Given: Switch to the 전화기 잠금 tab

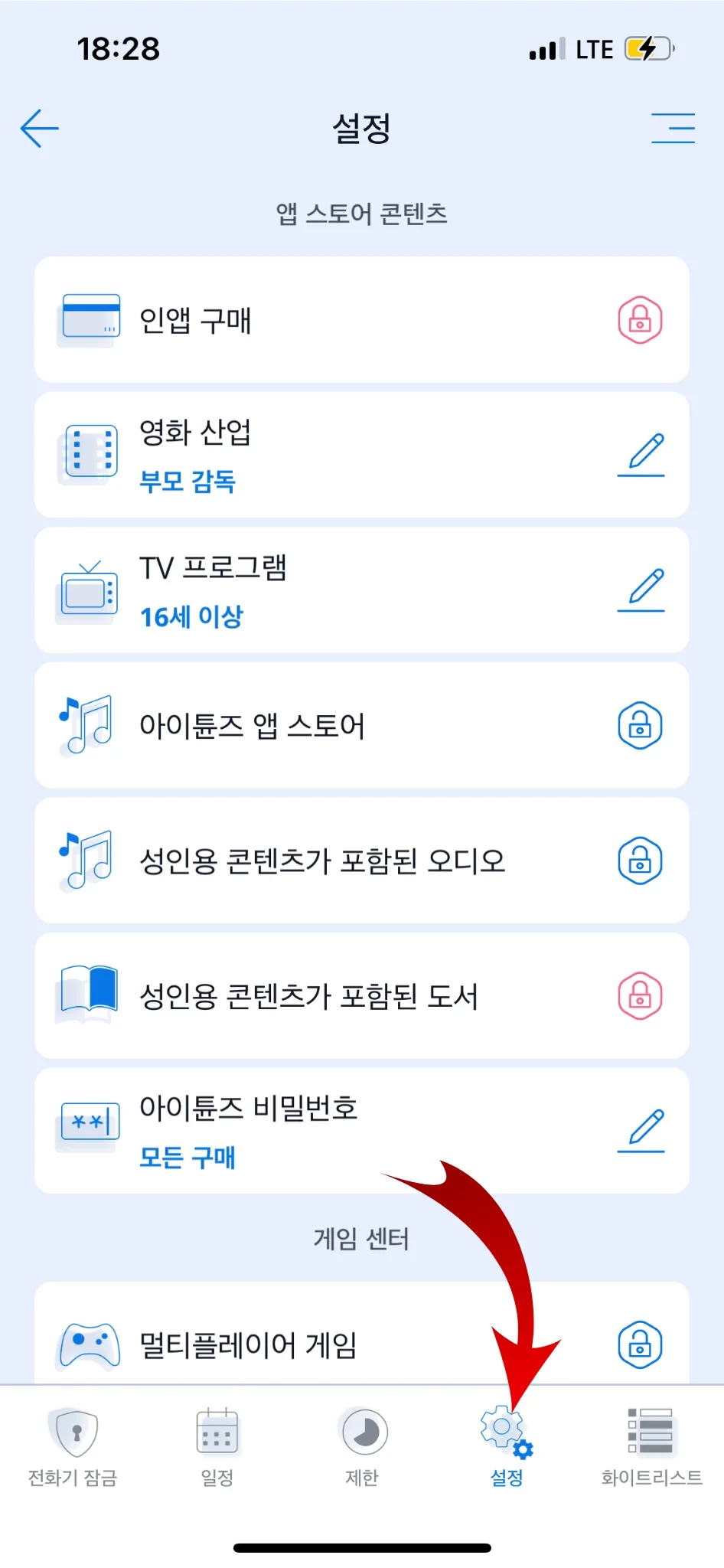Looking at the screenshot, I should tap(73, 1445).
